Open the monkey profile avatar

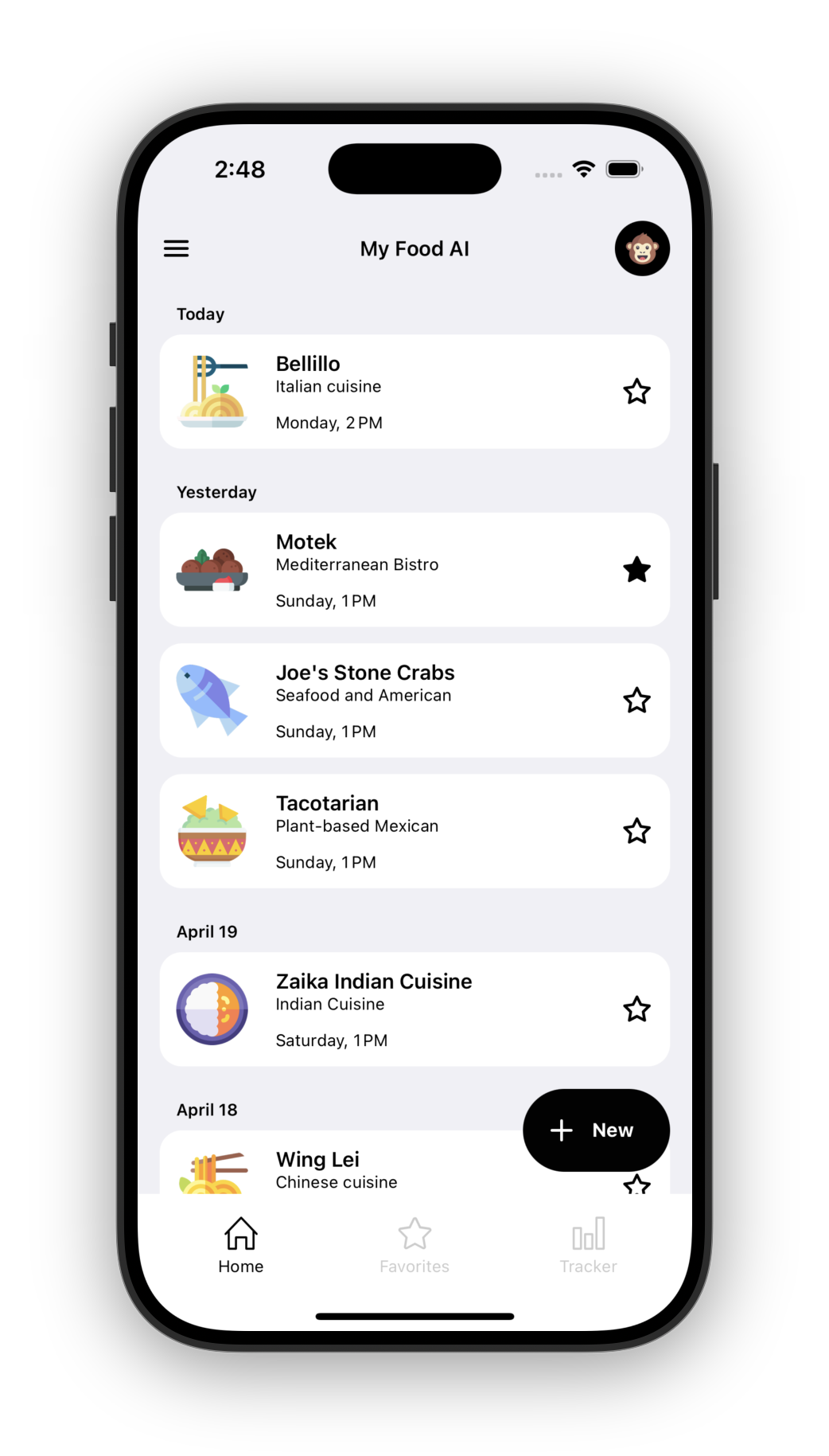[x=641, y=248]
